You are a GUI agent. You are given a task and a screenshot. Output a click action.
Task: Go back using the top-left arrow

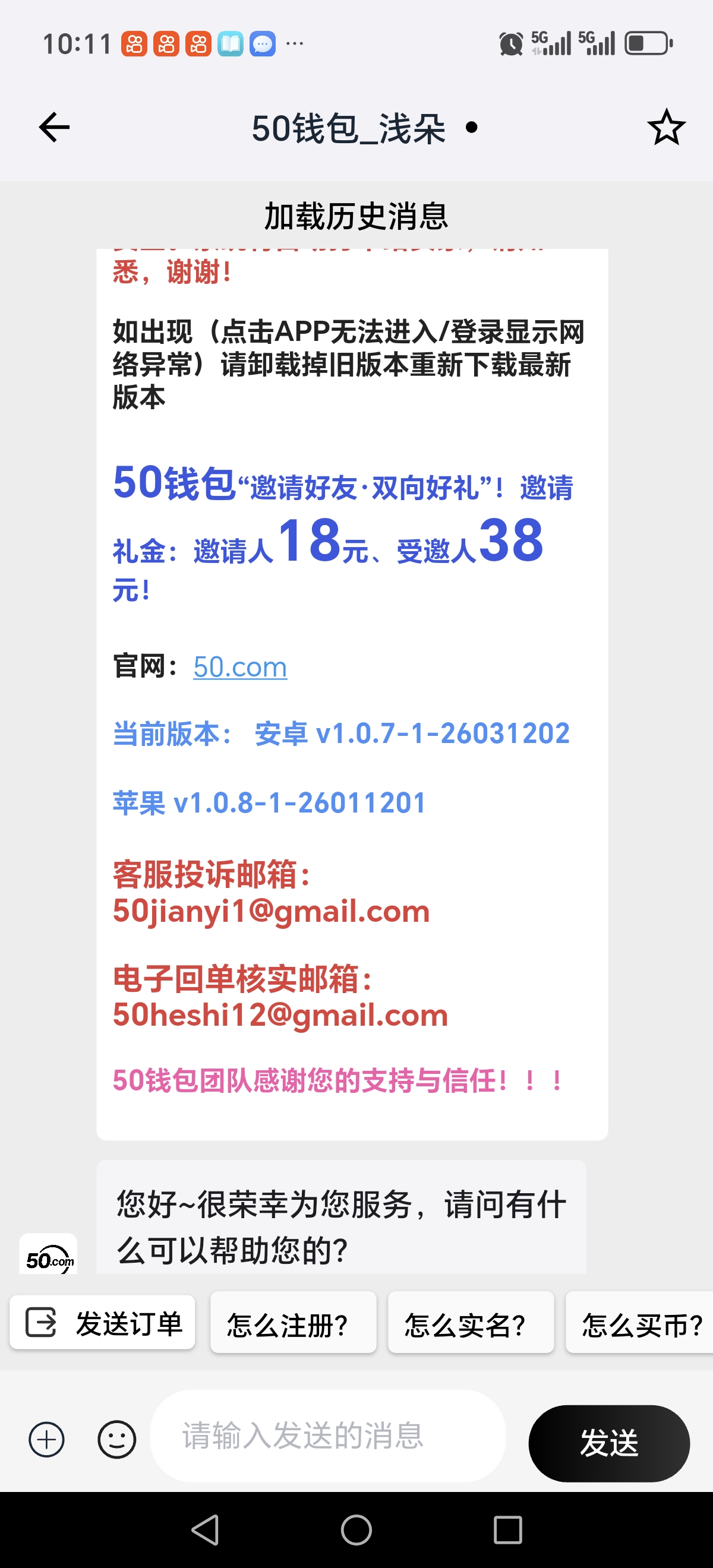pyautogui.click(x=54, y=128)
